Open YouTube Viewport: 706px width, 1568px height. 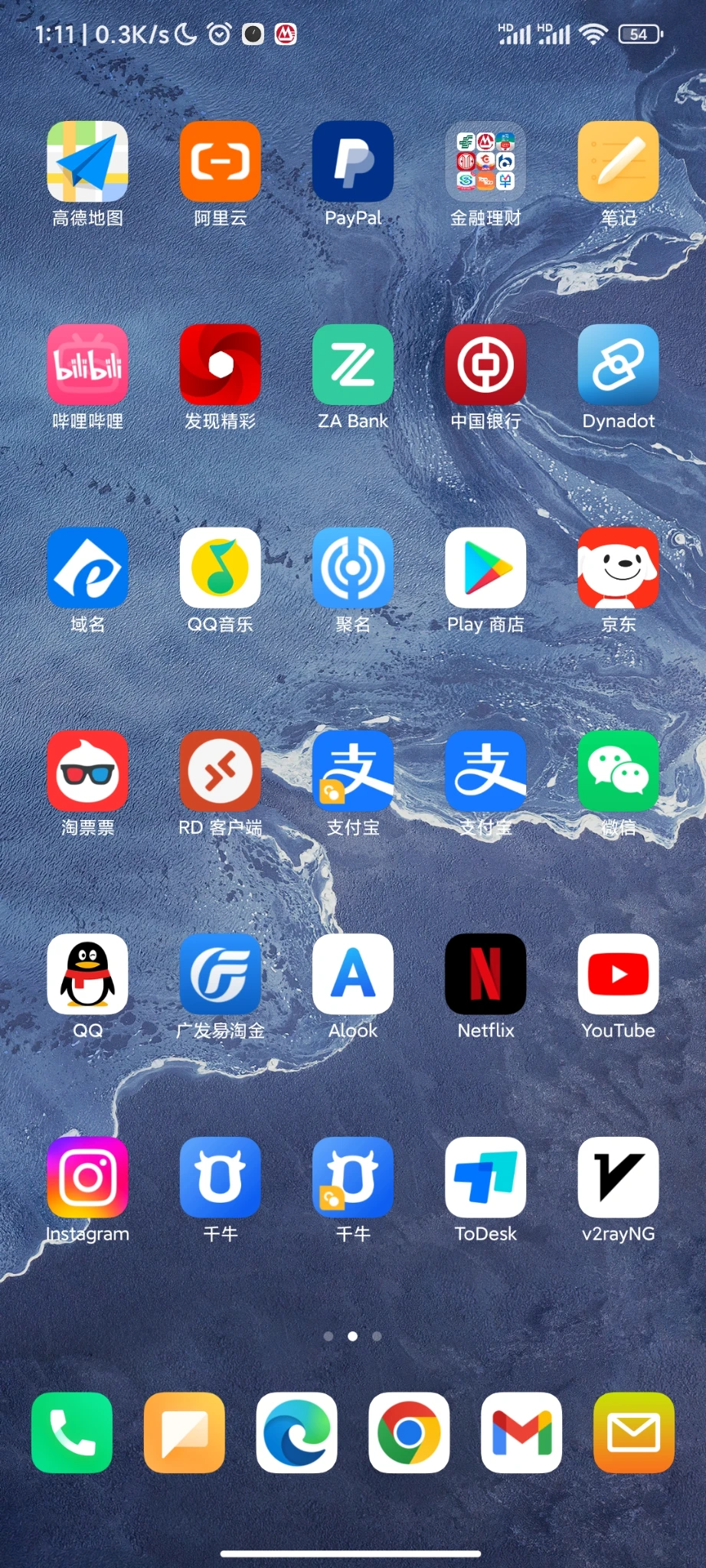(x=618, y=974)
